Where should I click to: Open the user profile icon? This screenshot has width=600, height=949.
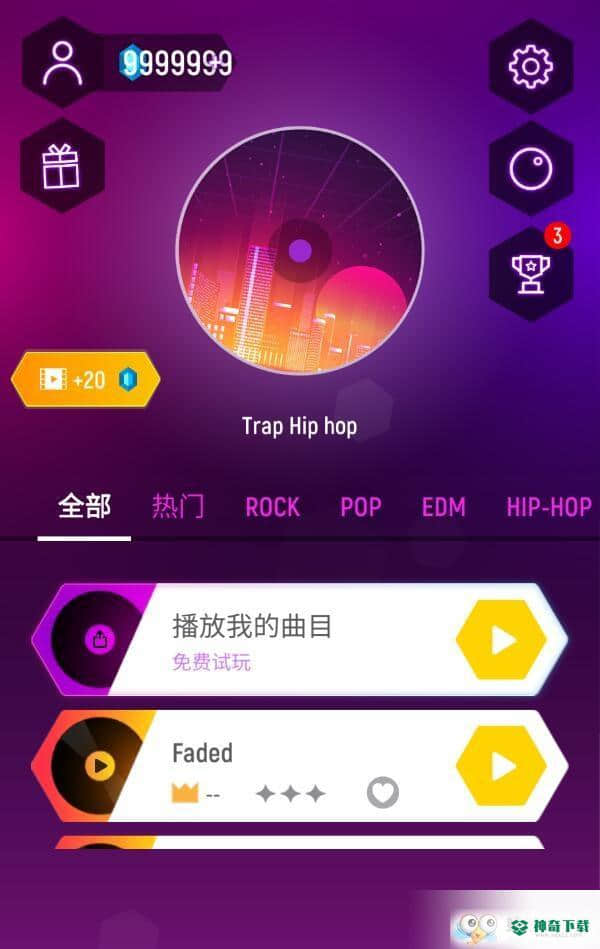click(63, 62)
